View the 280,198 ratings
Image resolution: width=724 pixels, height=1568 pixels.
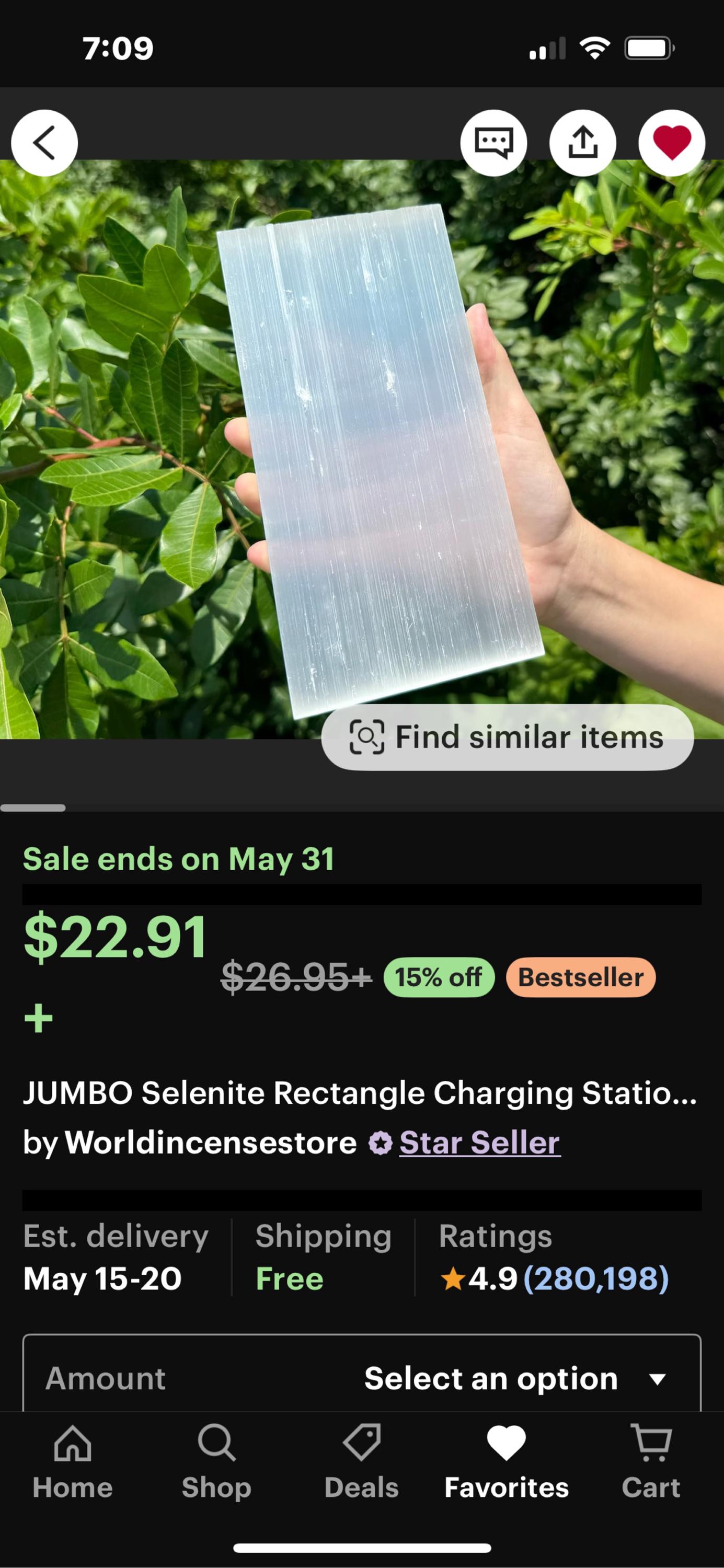click(x=596, y=1277)
